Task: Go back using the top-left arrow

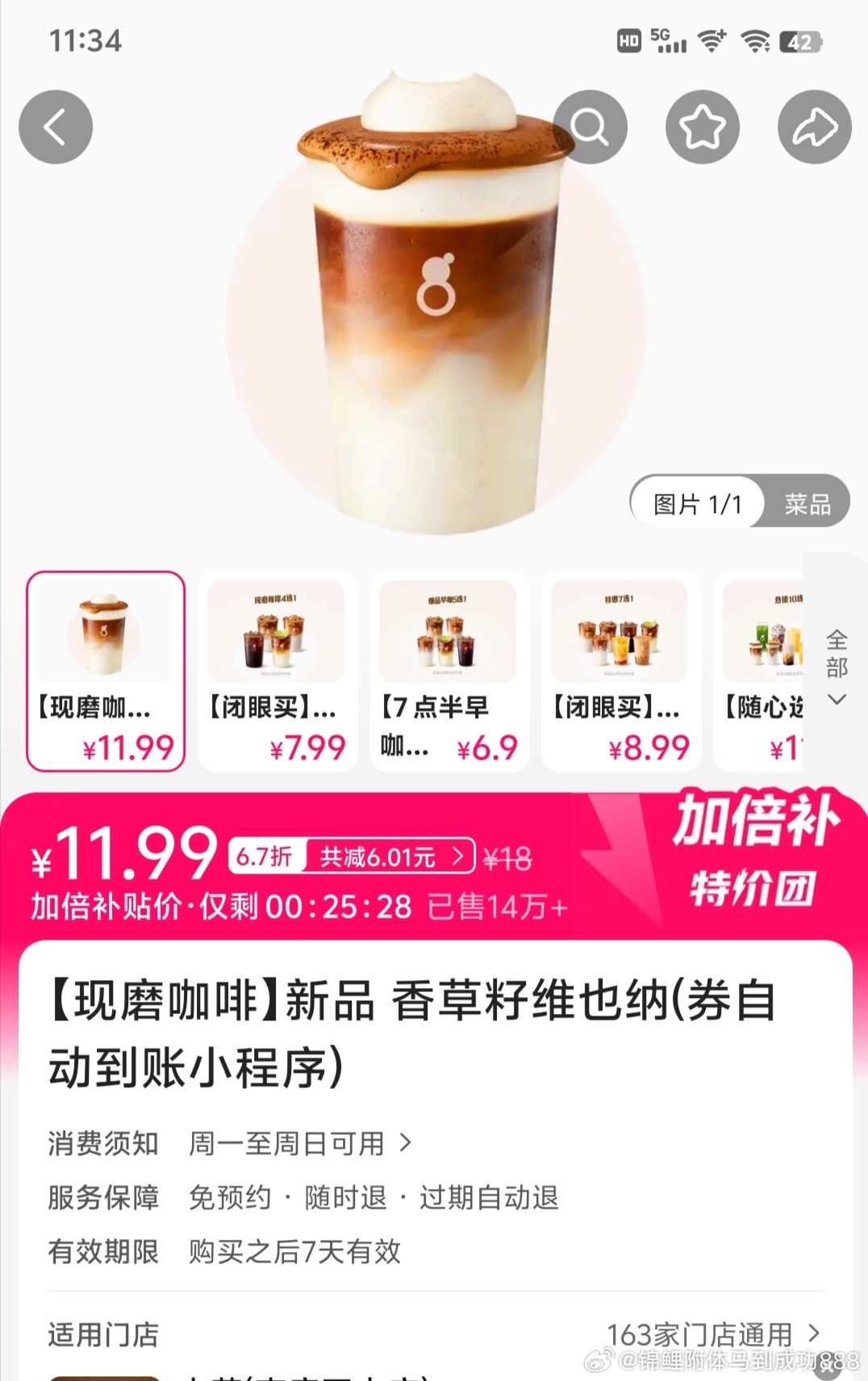Action: 56,127
